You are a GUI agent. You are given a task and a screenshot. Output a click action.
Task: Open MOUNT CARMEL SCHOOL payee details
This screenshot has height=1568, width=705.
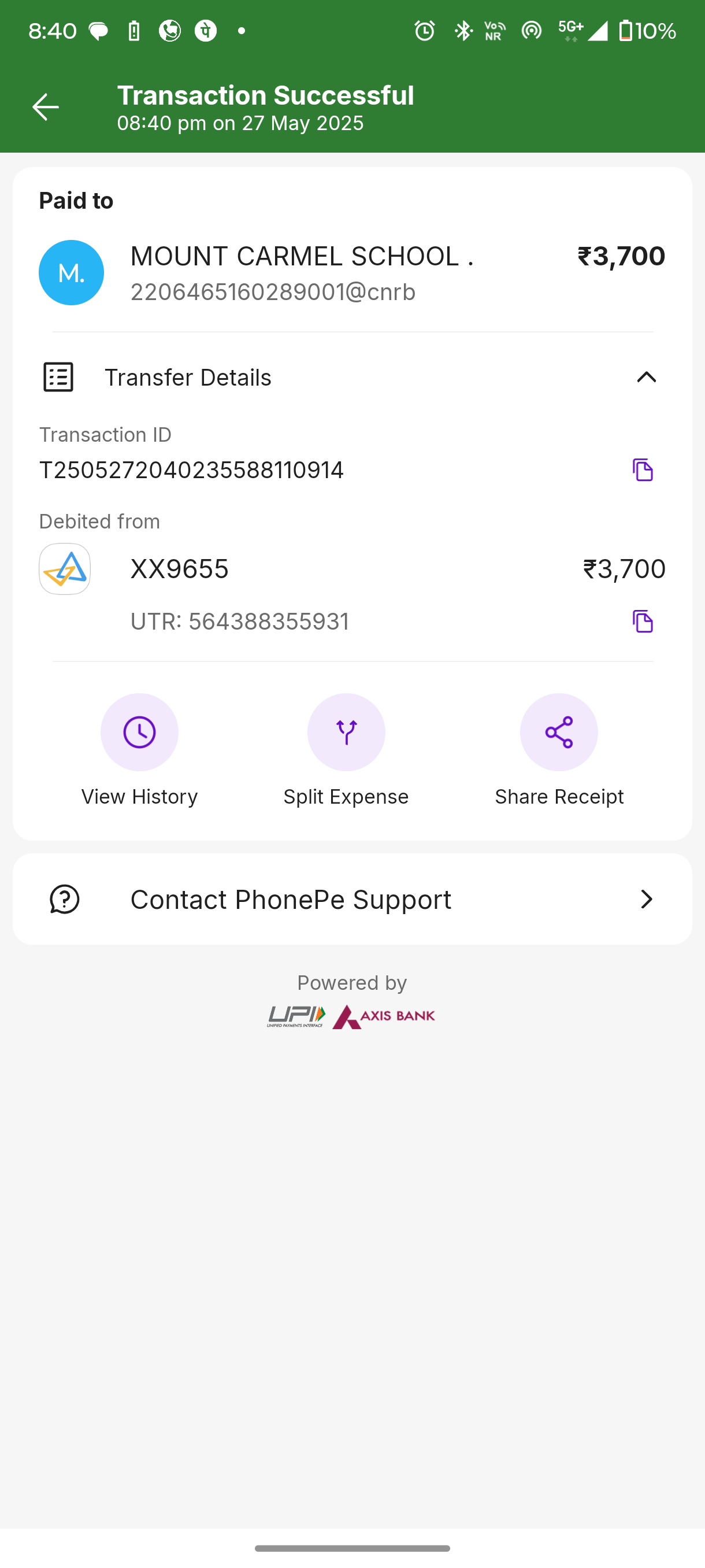coord(352,273)
